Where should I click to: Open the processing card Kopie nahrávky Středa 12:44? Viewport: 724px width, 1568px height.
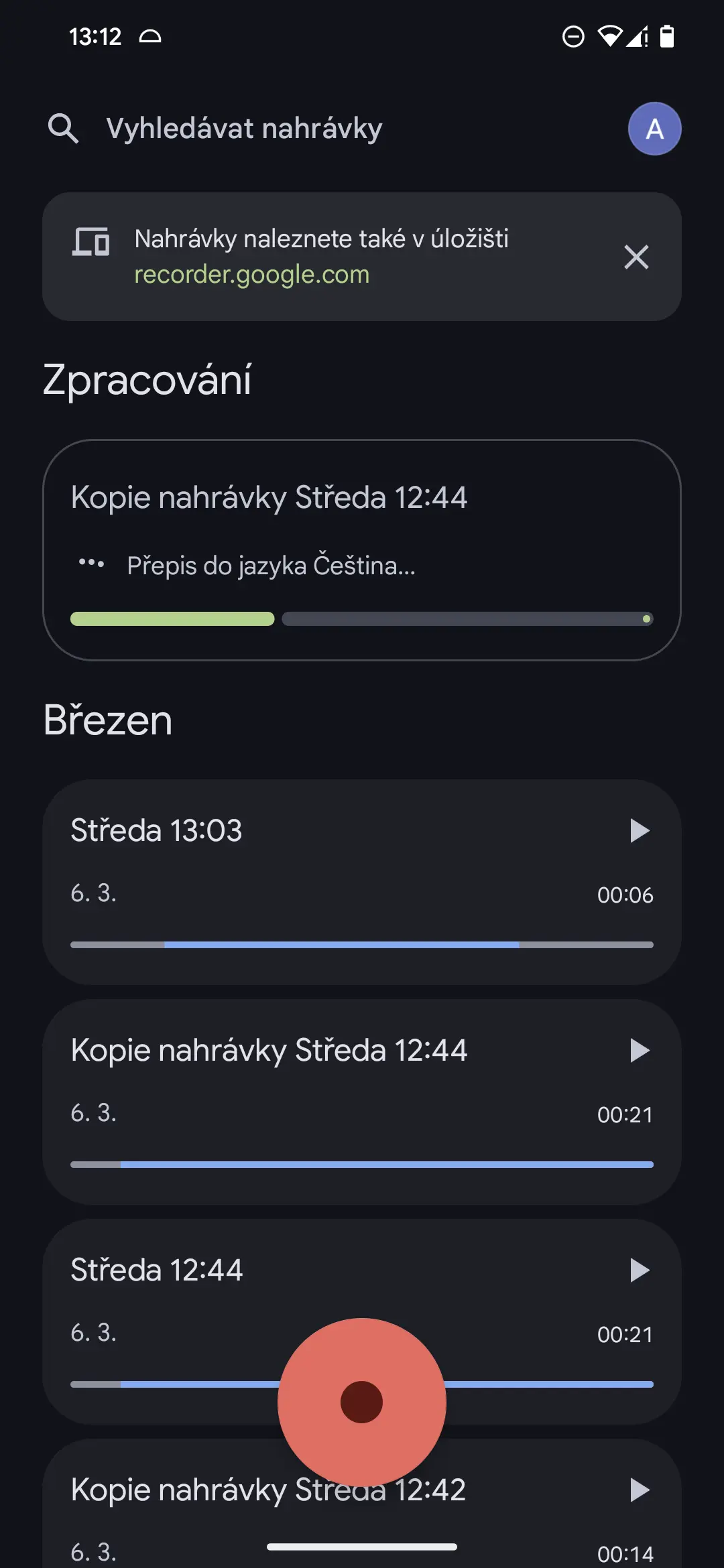tap(362, 550)
